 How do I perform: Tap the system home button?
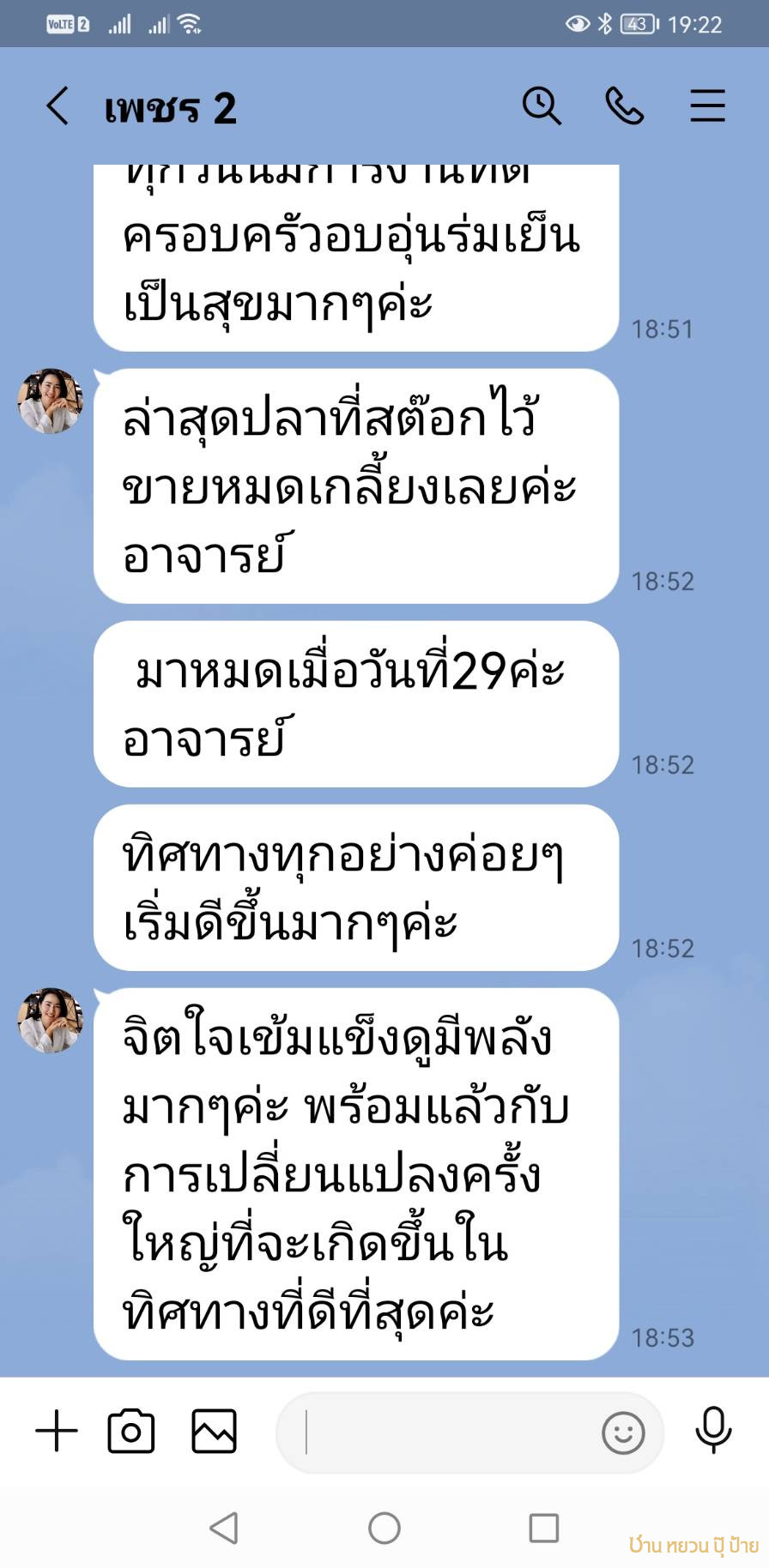[384, 1528]
